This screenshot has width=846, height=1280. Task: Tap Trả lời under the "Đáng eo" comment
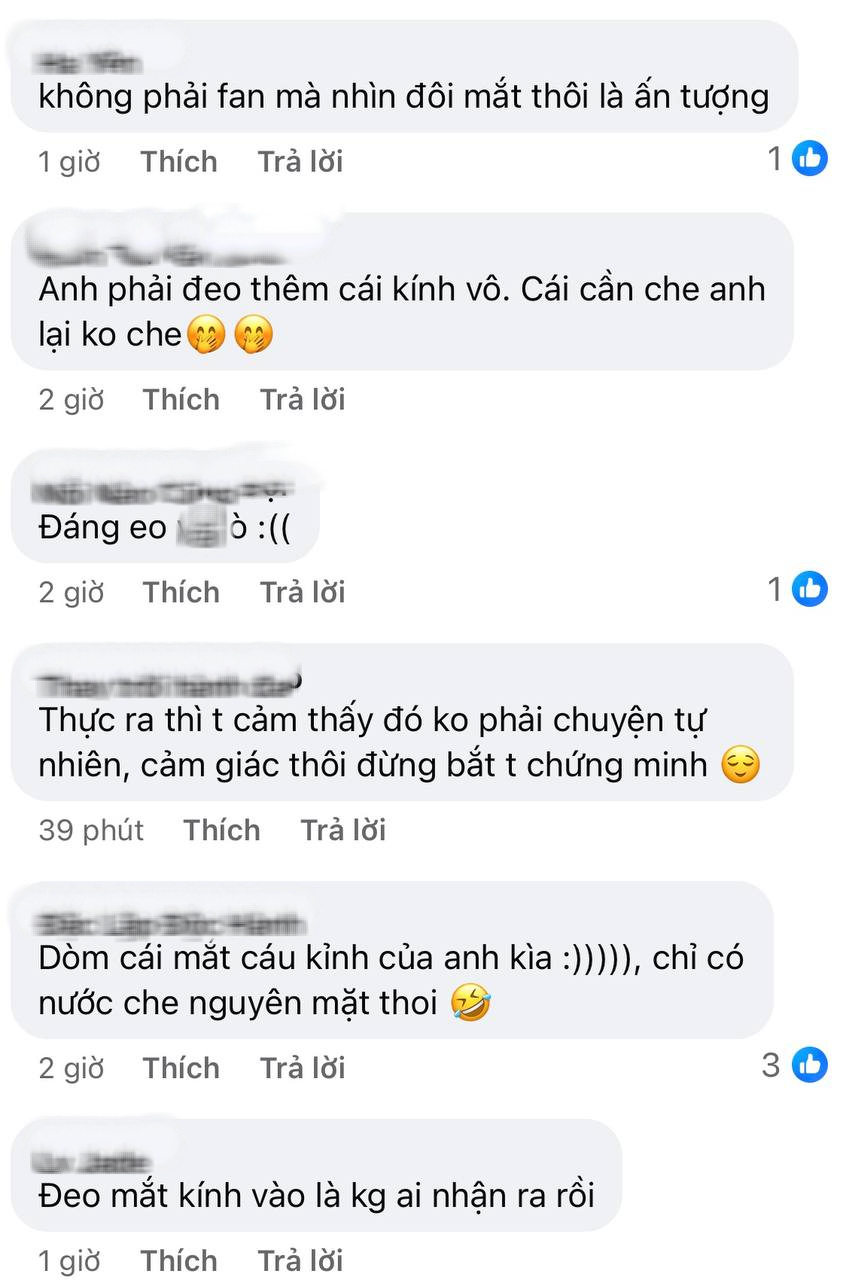pyautogui.click(x=302, y=592)
